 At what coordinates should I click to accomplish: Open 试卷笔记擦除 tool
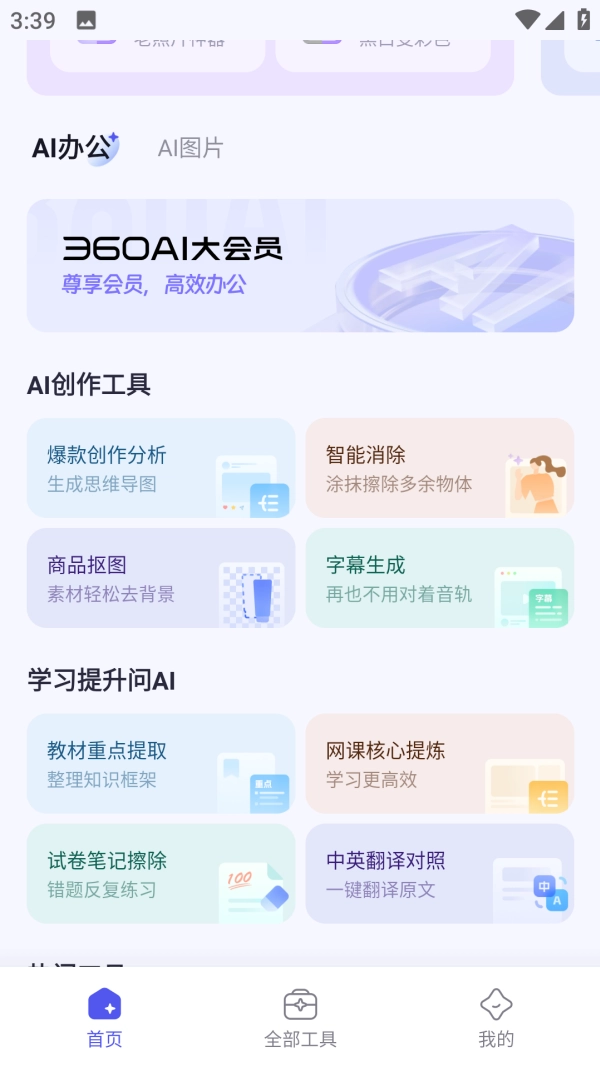pos(161,873)
